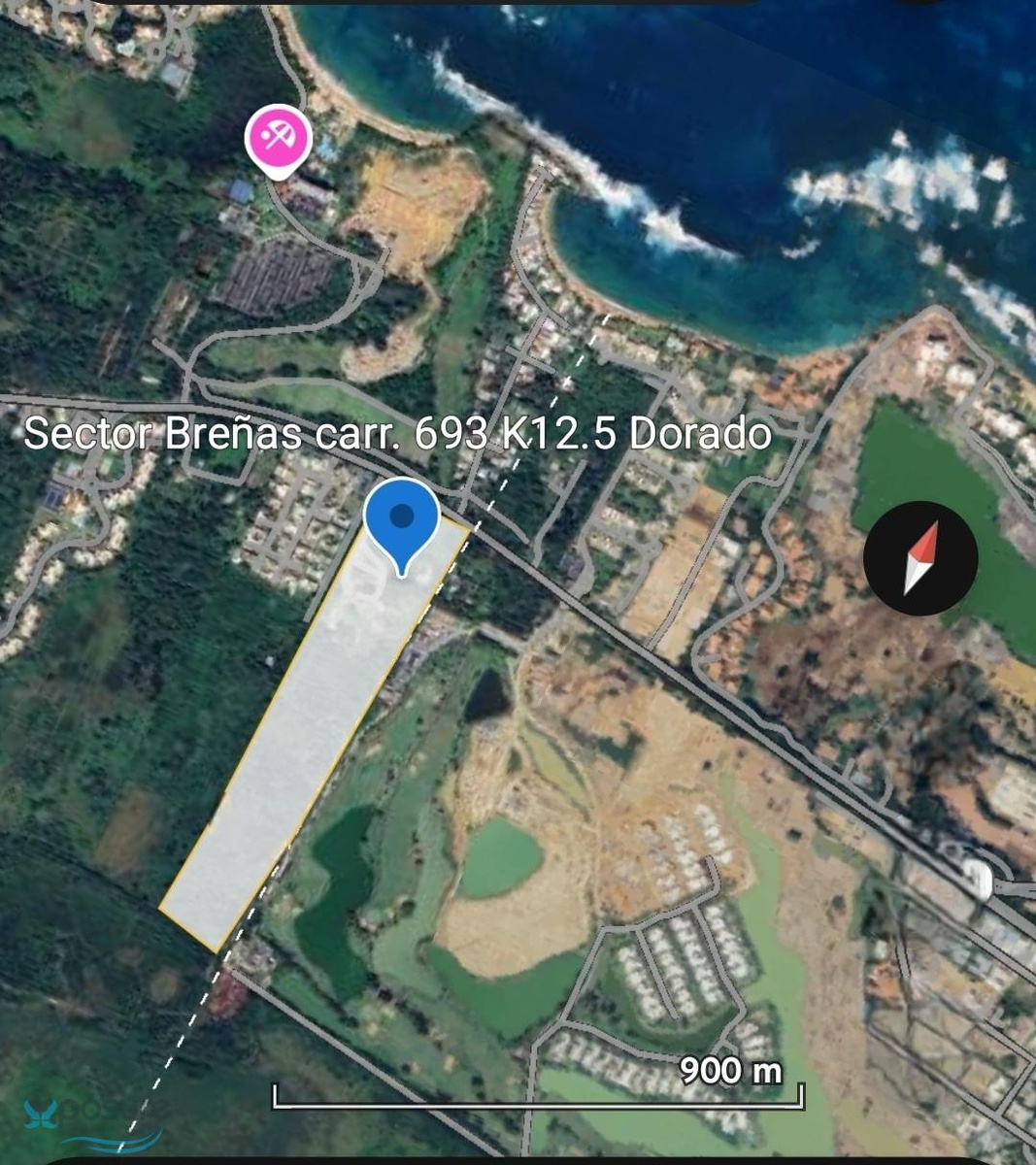The height and width of the screenshot is (1165, 1036).
Task: Select the blue location pin on the parcel
Action: pos(402,520)
